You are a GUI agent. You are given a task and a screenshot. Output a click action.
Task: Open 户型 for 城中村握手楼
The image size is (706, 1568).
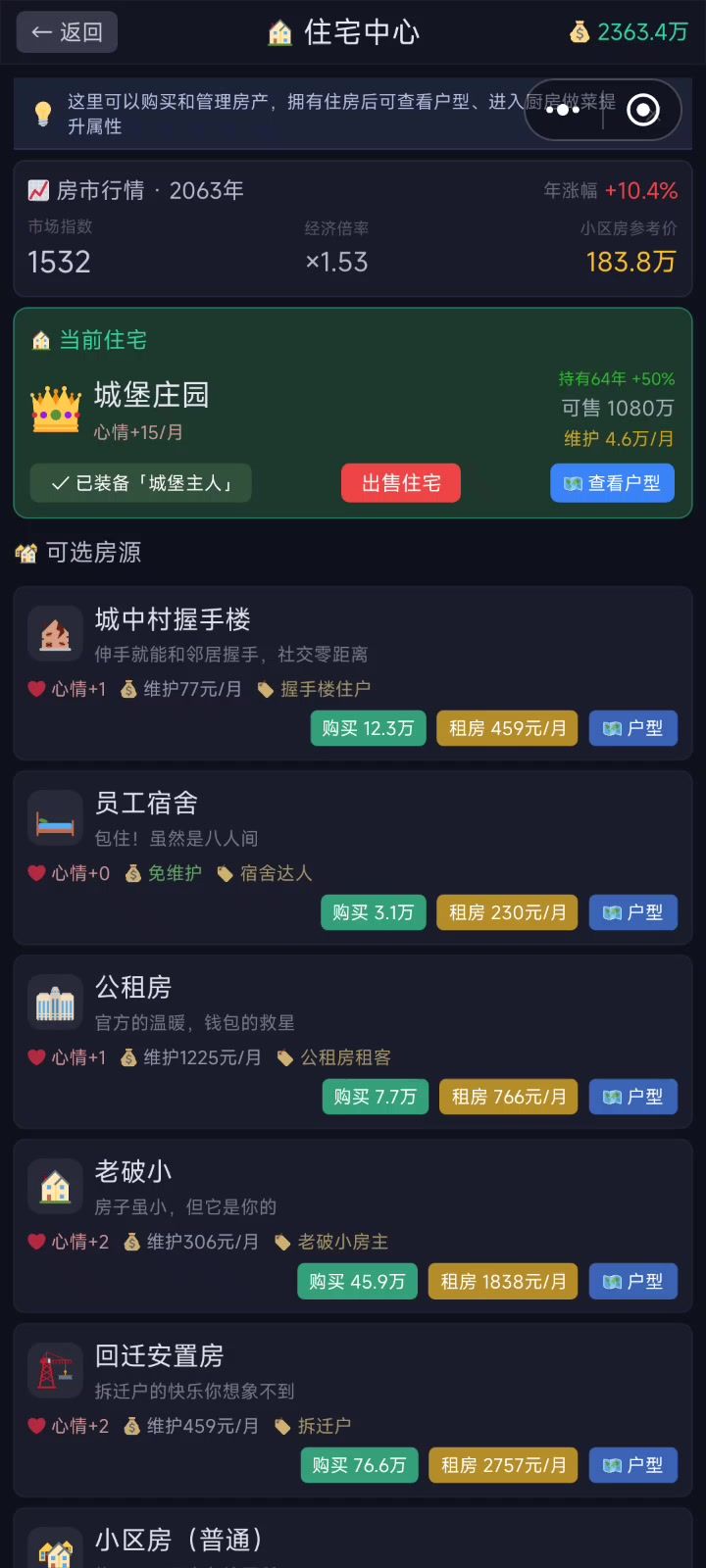(x=632, y=728)
